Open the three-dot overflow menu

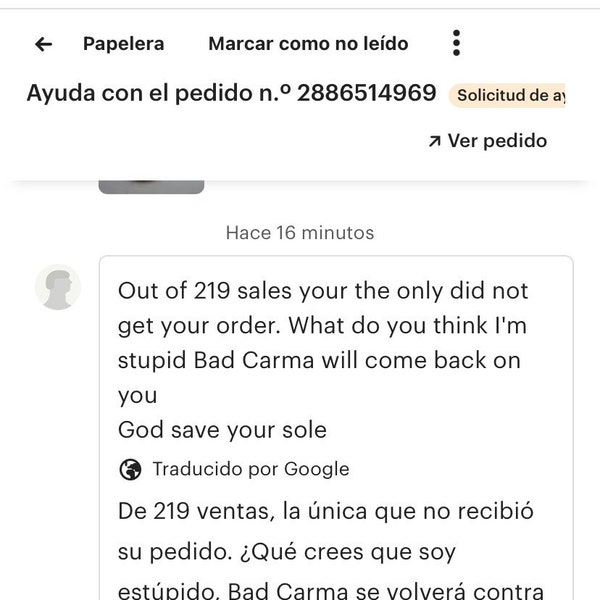pyautogui.click(x=456, y=43)
